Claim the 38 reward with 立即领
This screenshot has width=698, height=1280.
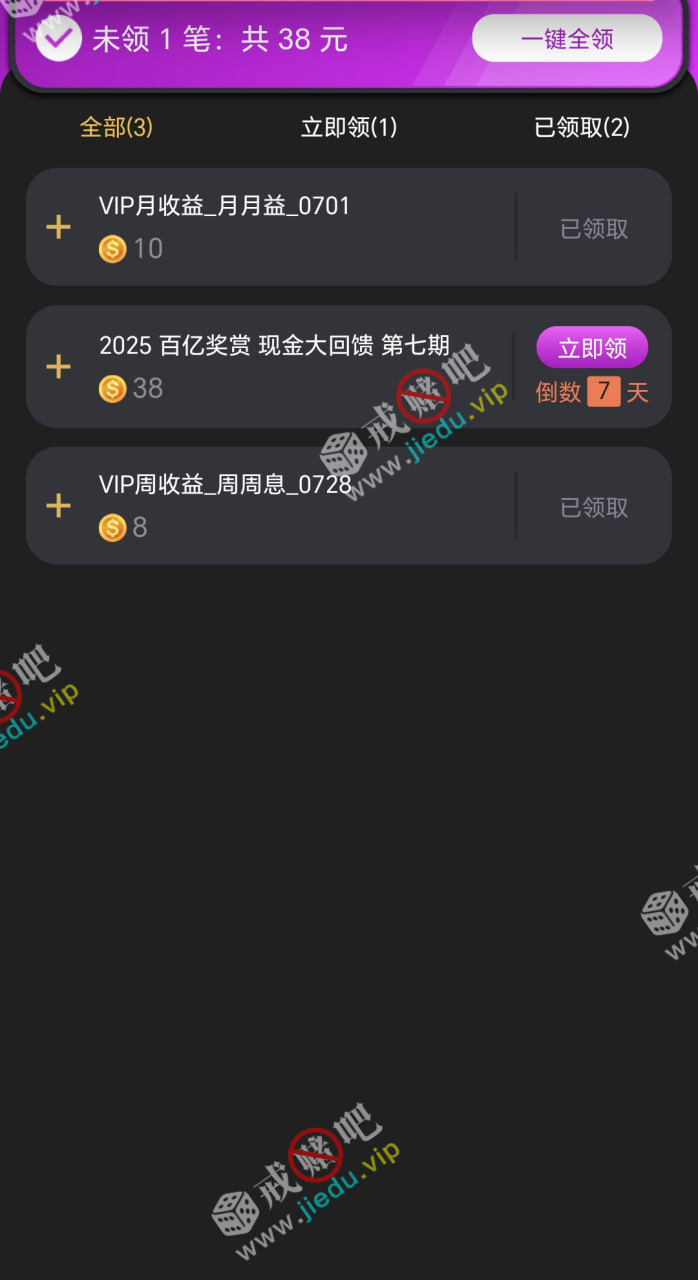(592, 348)
